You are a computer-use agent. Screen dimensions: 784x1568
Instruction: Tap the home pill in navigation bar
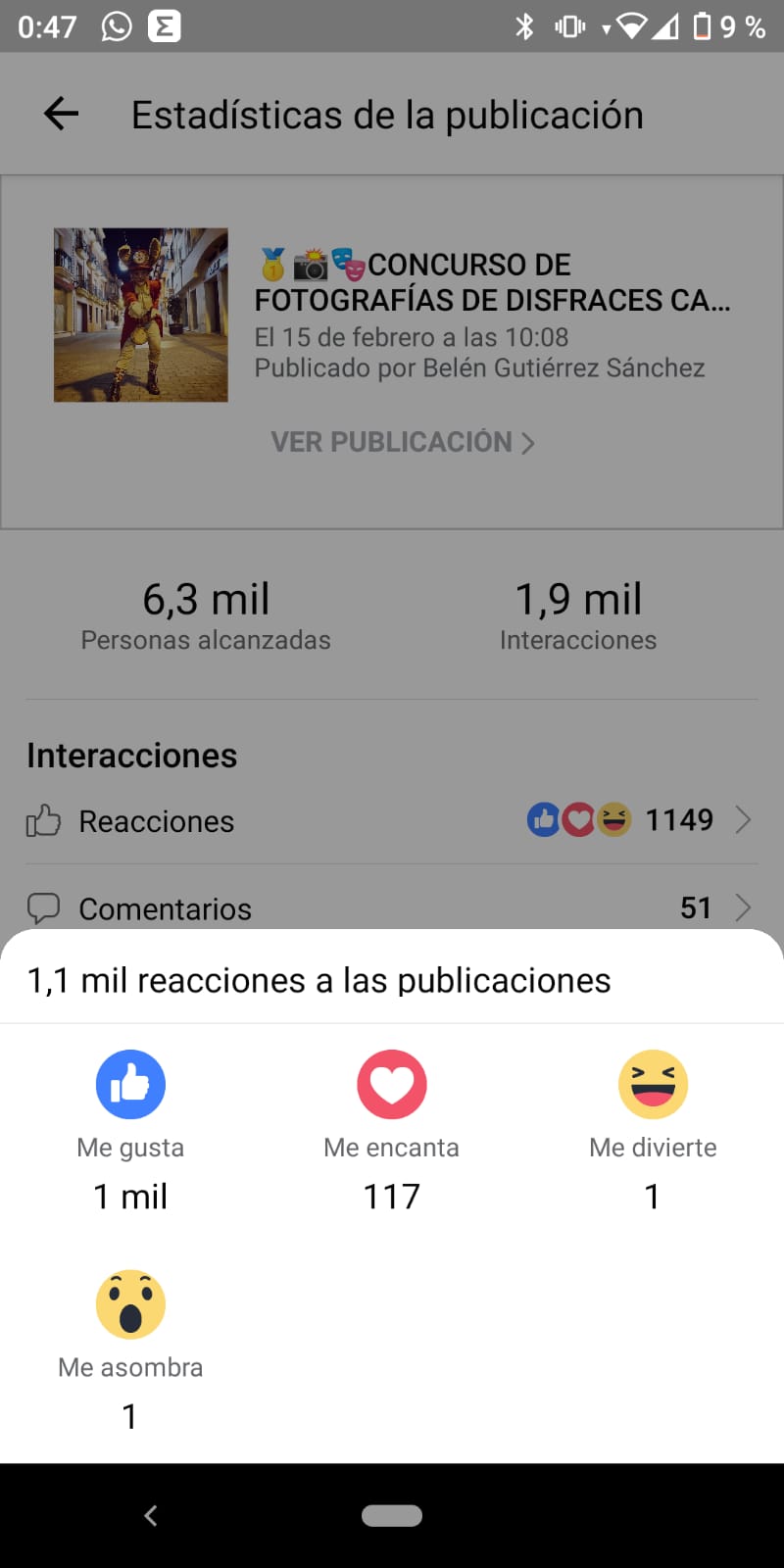pos(392,1515)
